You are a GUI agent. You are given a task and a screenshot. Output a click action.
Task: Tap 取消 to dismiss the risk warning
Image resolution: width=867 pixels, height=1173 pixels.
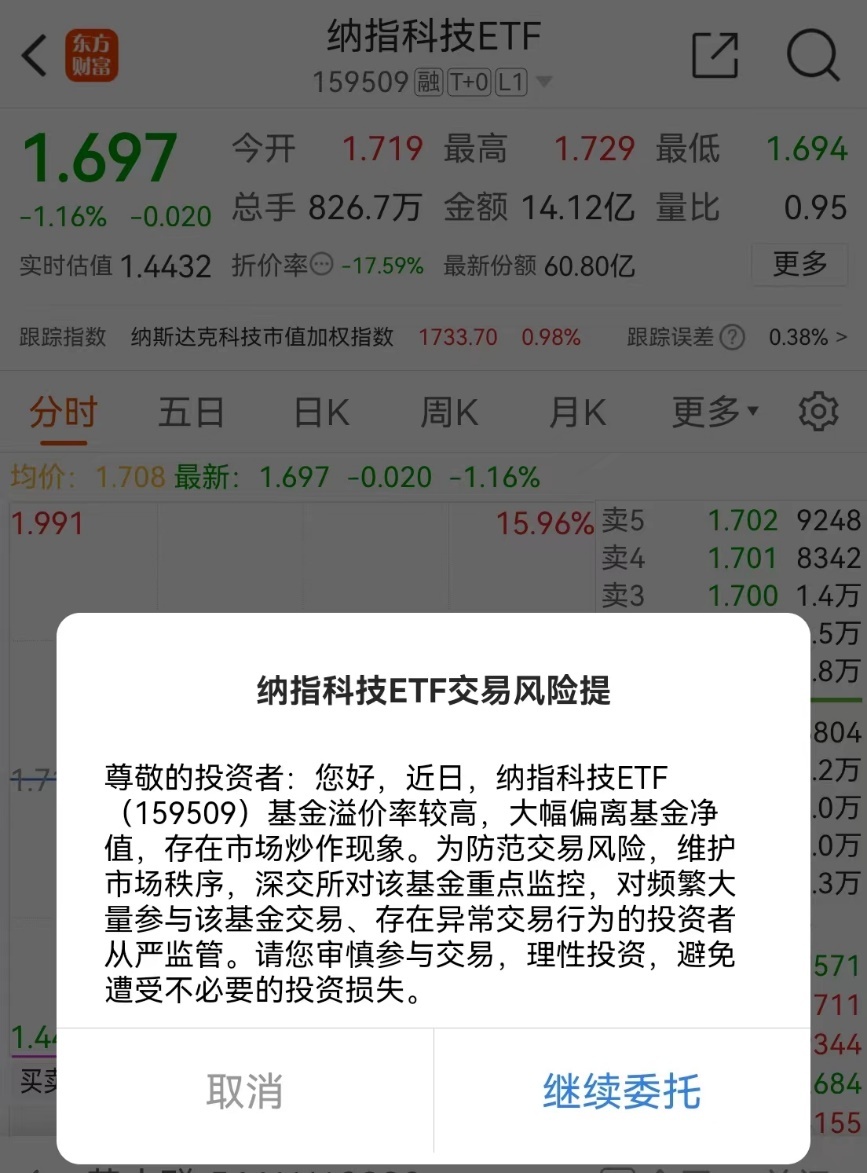tap(244, 1091)
